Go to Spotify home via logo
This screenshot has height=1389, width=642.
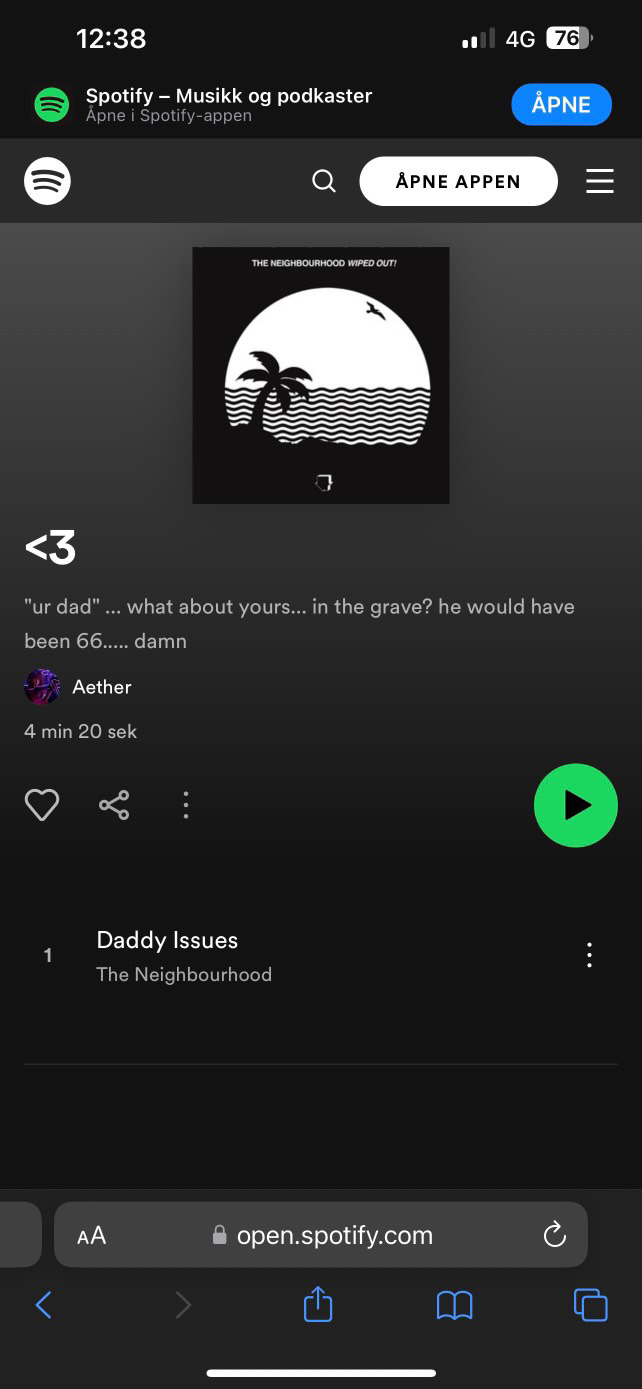point(47,181)
